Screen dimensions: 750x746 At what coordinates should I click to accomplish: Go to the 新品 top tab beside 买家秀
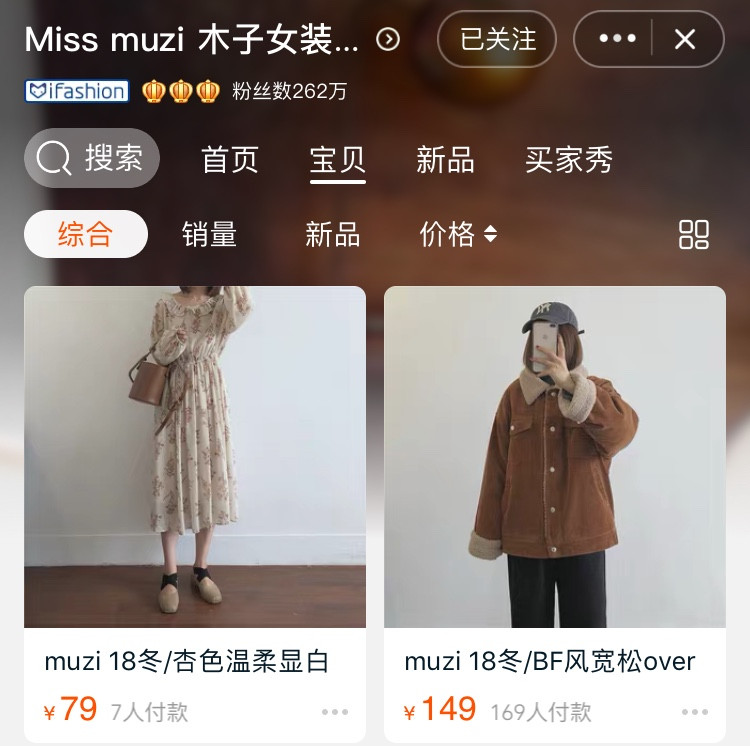point(445,160)
